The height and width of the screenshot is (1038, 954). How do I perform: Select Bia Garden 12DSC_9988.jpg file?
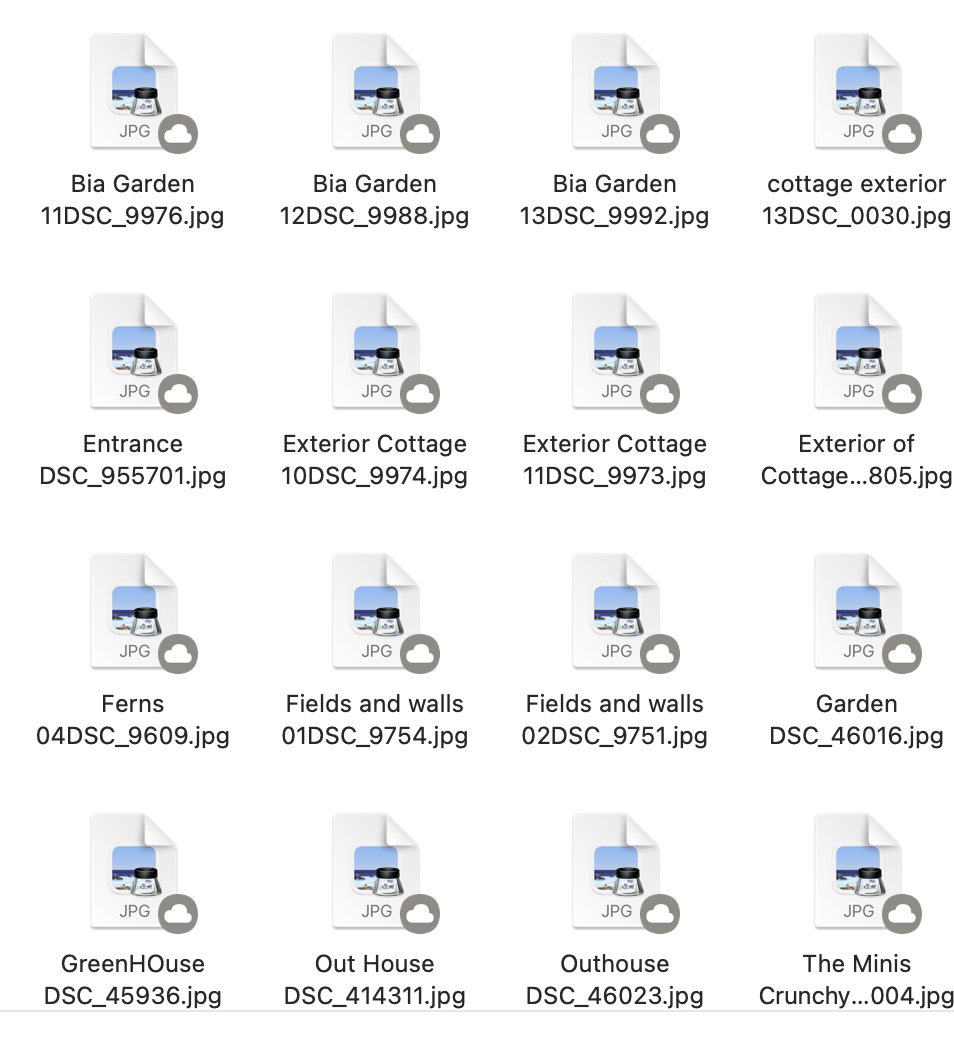coord(375,92)
